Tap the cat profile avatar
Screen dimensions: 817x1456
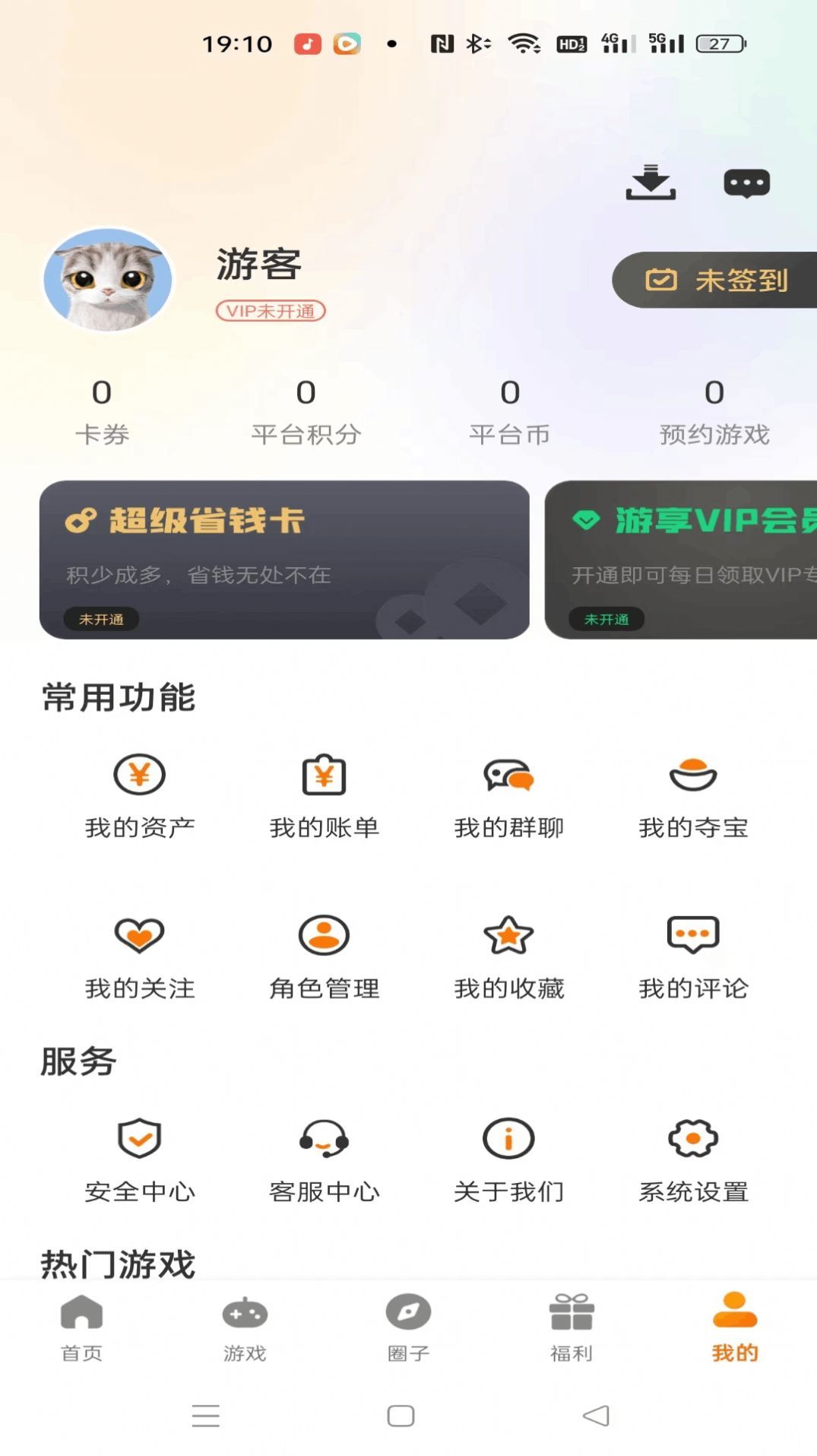click(108, 280)
